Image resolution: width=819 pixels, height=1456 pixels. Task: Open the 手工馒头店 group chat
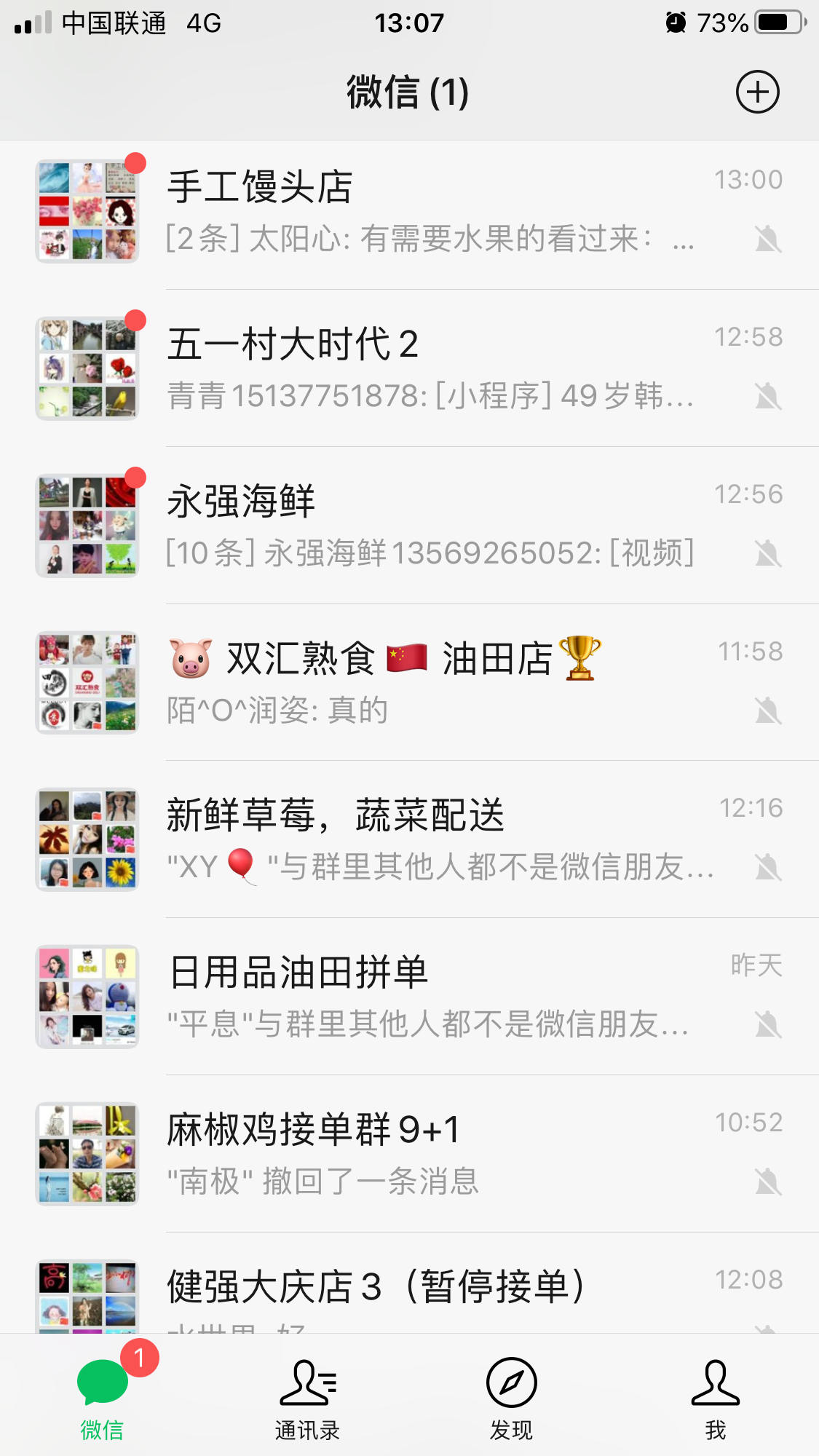(x=409, y=211)
